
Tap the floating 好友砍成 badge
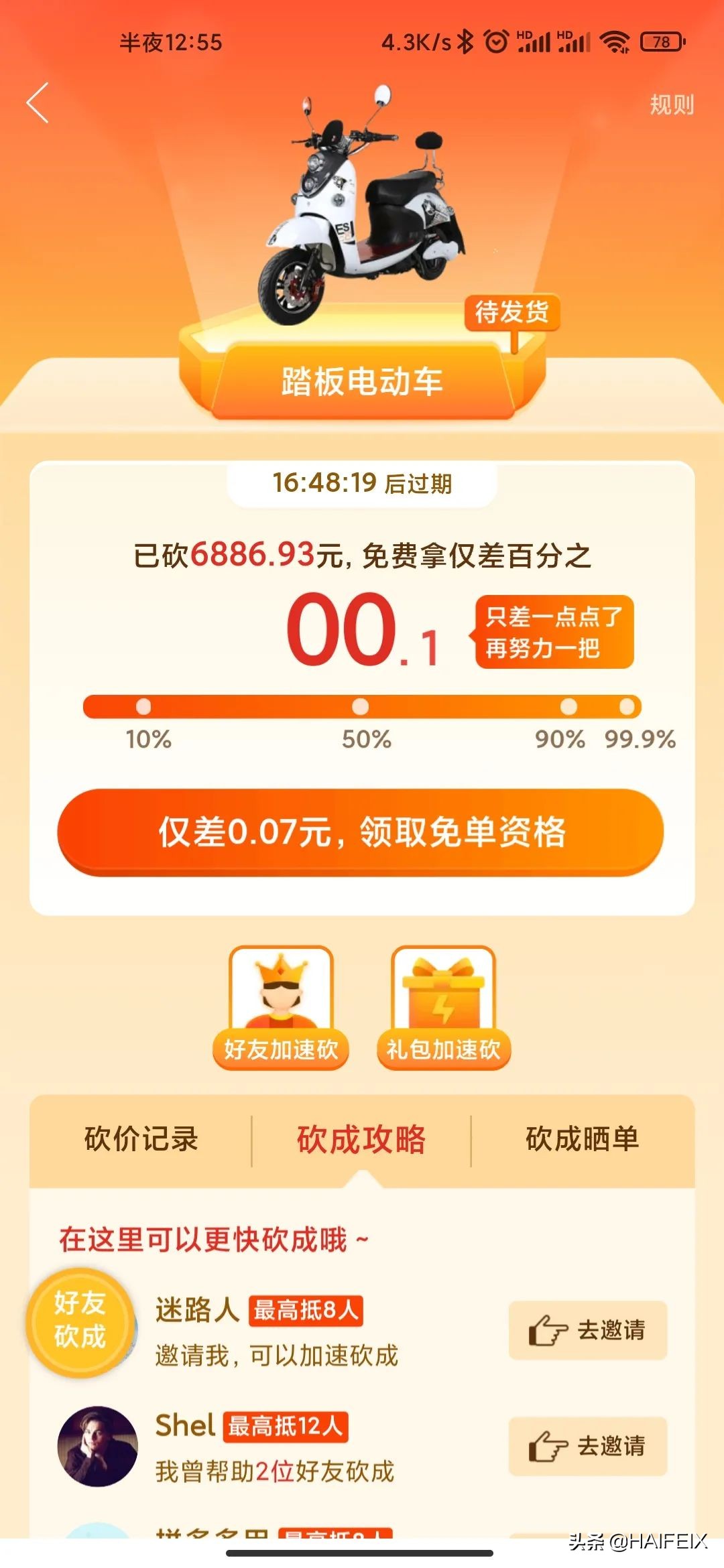[x=79, y=1319]
